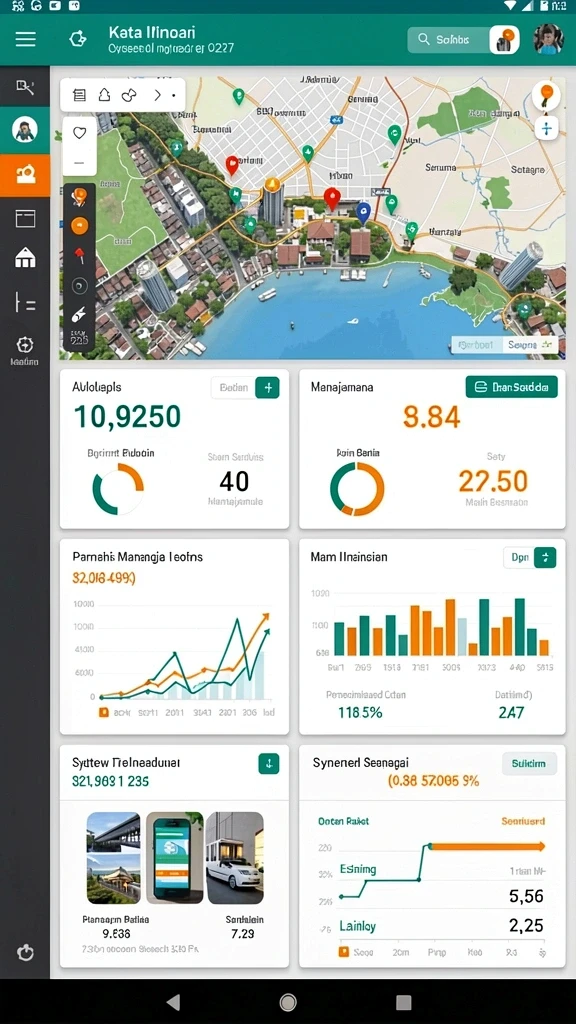Tap the blue plus button on the map
This screenshot has width=576, height=1024.
(547, 129)
